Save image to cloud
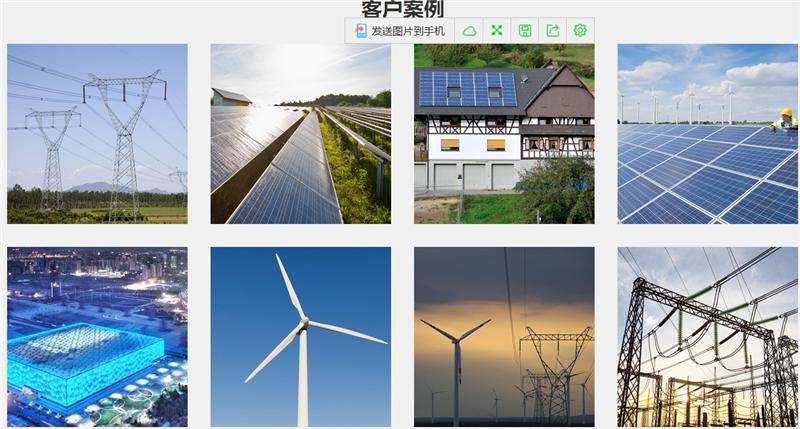 pyautogui.click(x=469, y=30)
